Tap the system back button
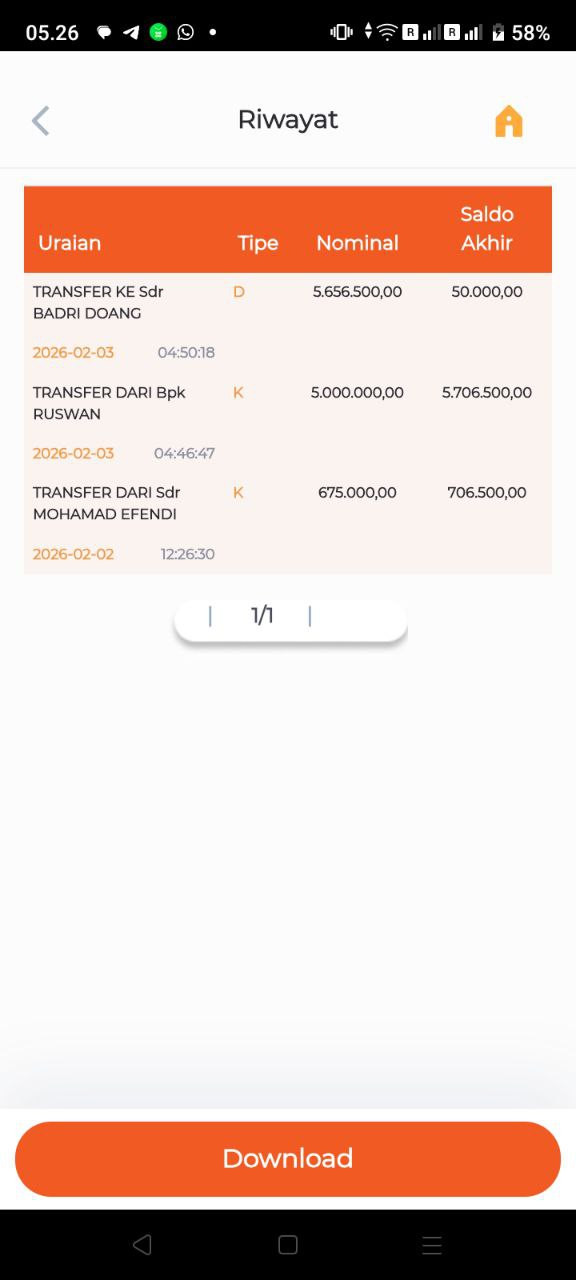The width and height of the screenshot is (576, 1280). pyautogui.click(x=142, y=1244)
